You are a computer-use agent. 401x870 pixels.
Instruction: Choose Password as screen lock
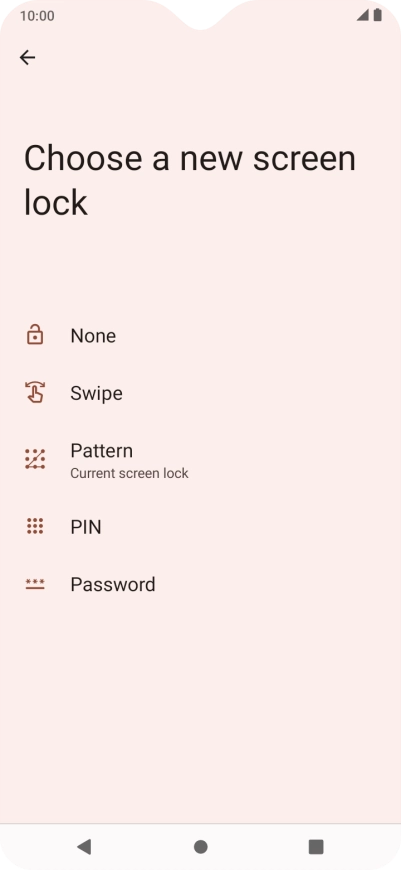click(x=200, y=584)
